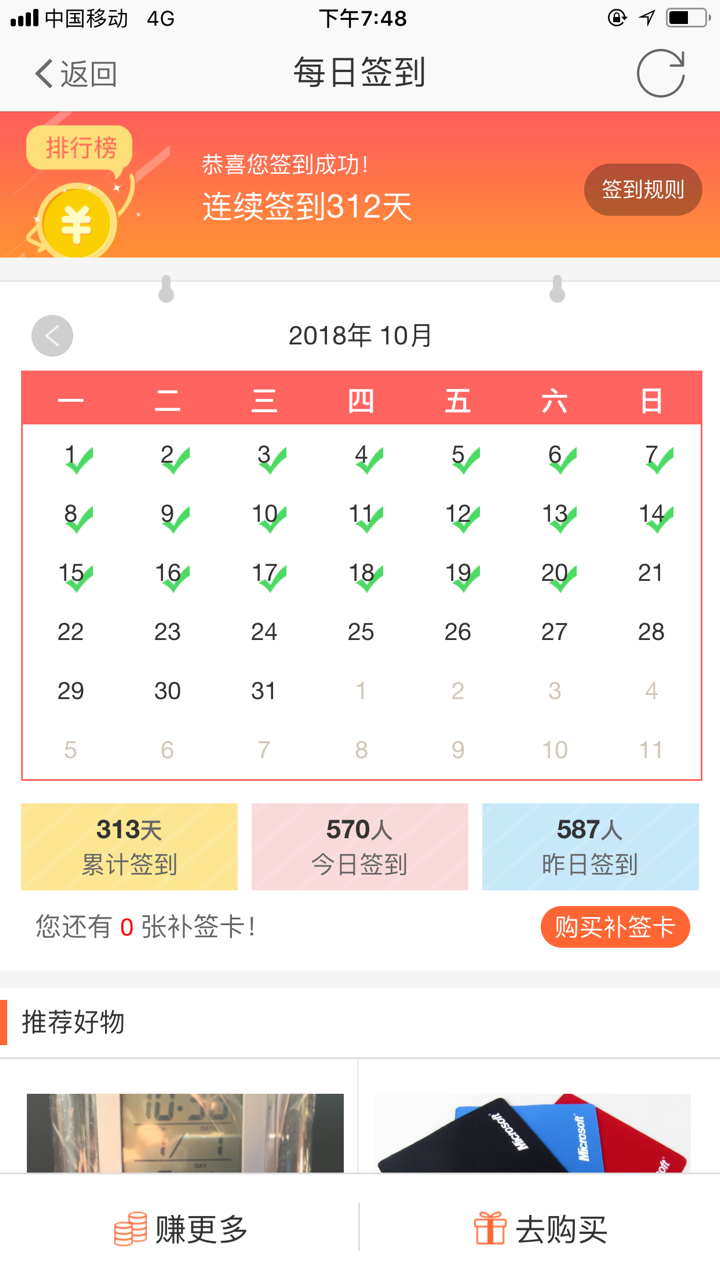The width and height of the screenshot is (720, 1280).
Task: Go to the previous calendar month
Action: (52, 336)
